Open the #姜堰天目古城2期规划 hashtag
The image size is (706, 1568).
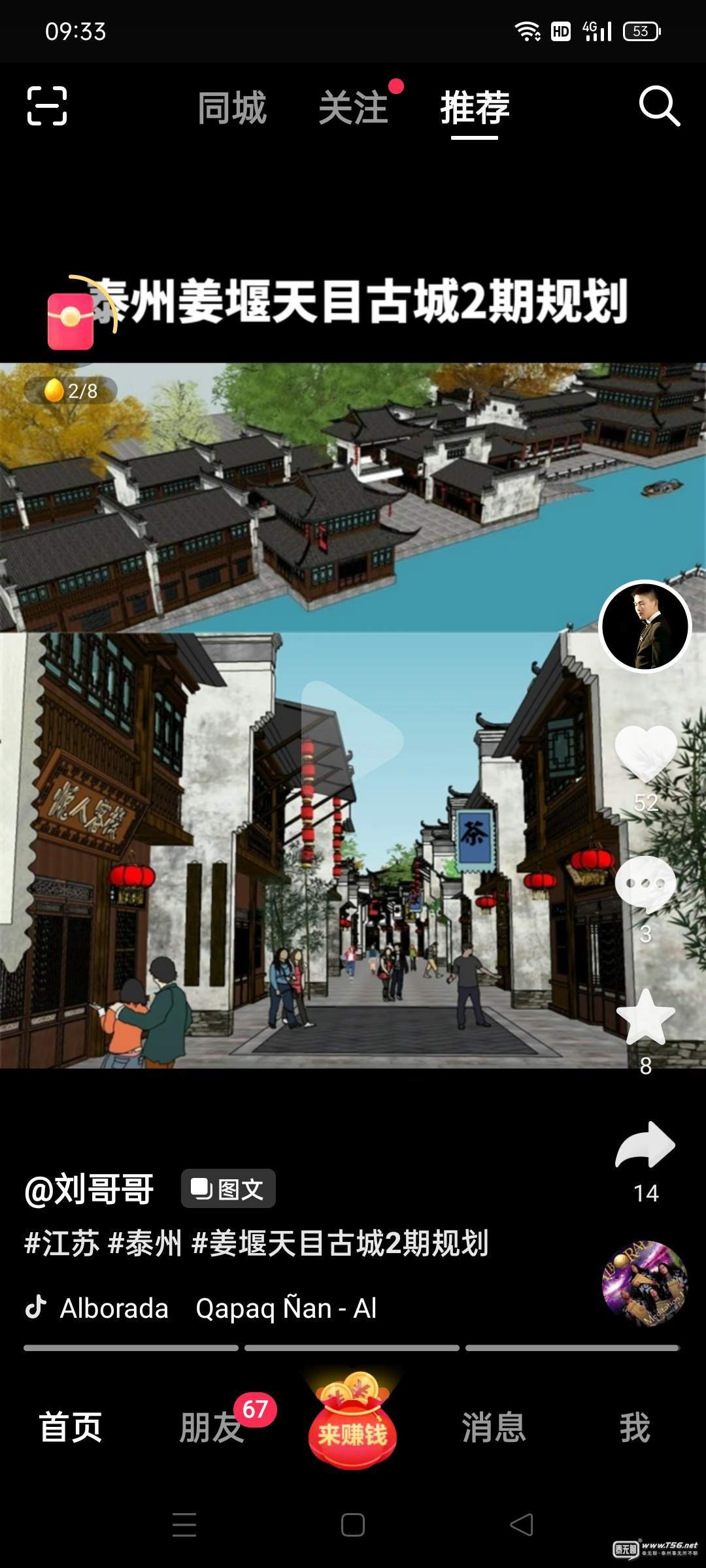(340, 1243)
